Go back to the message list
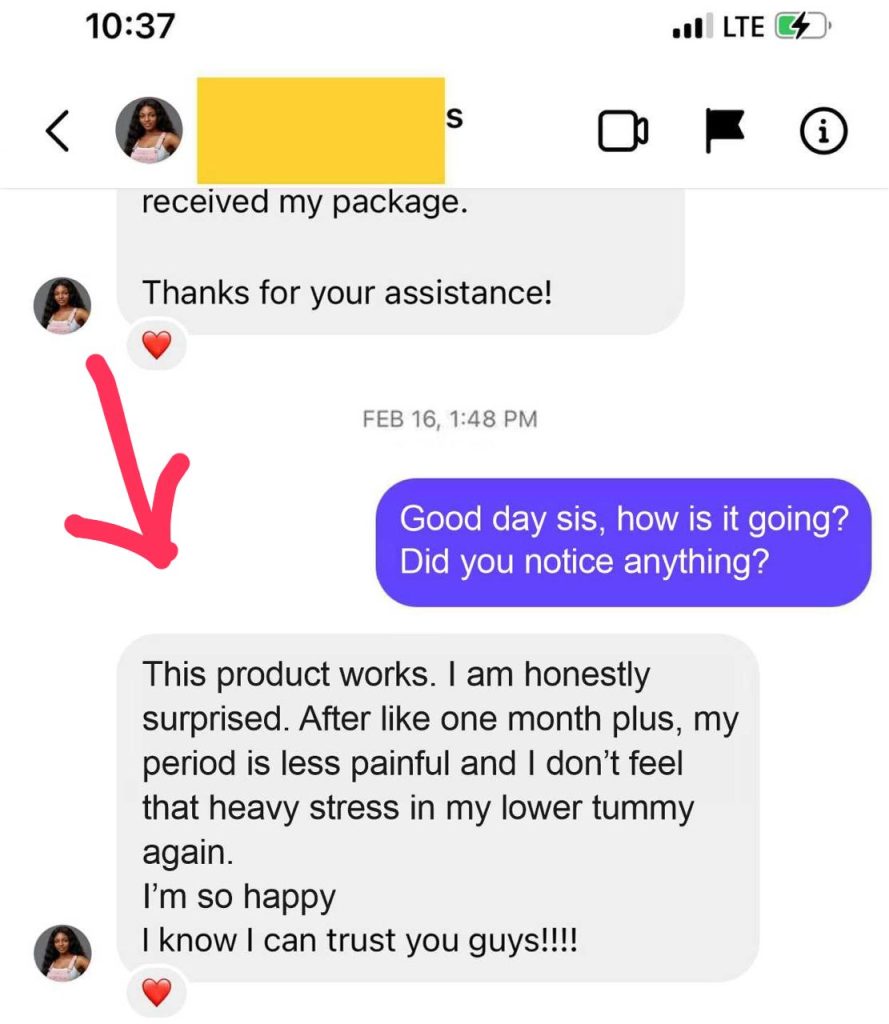 coord(59,132)
